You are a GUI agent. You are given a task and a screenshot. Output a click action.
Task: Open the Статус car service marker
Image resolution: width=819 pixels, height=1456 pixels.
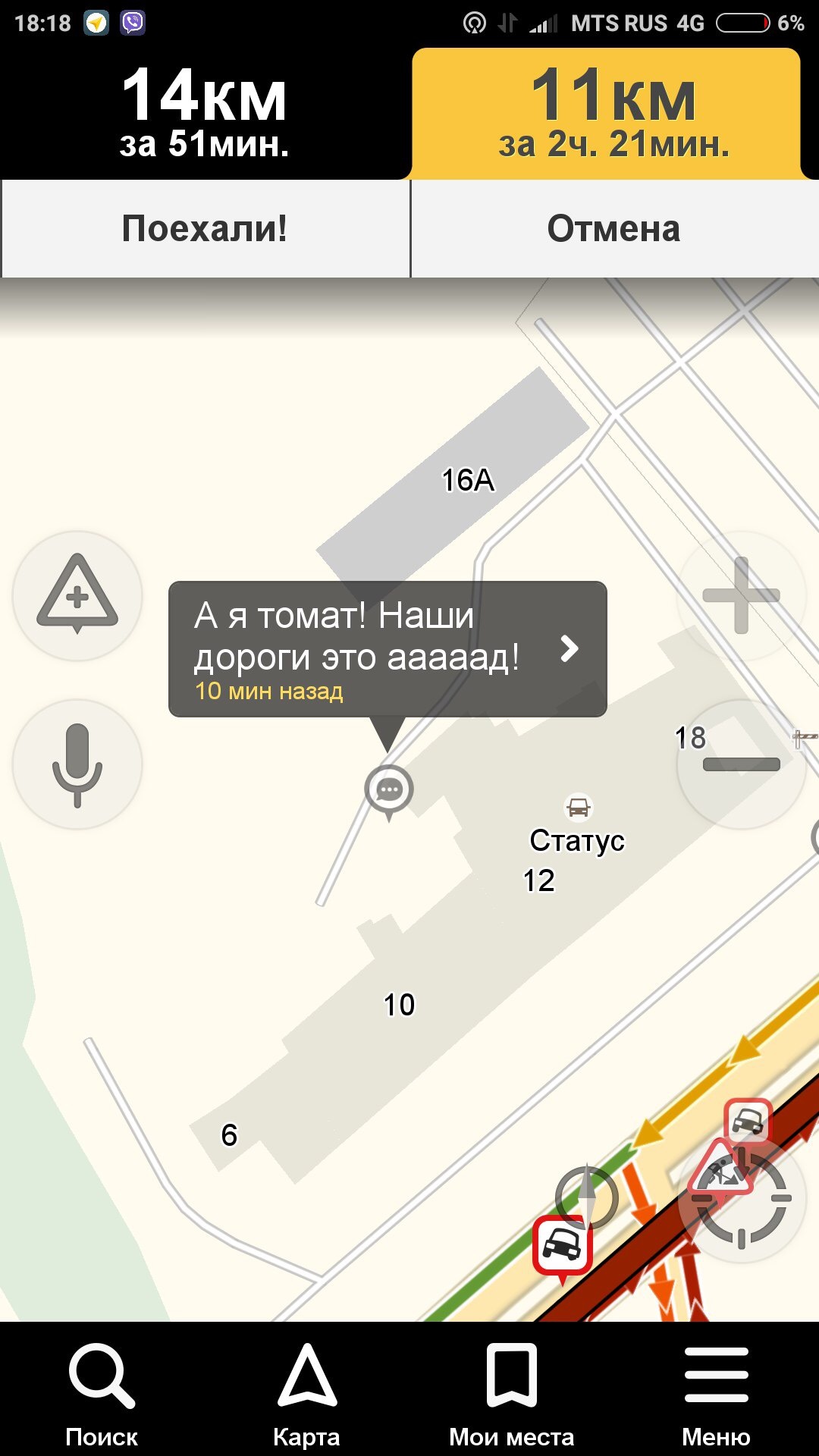coord(579,808)
